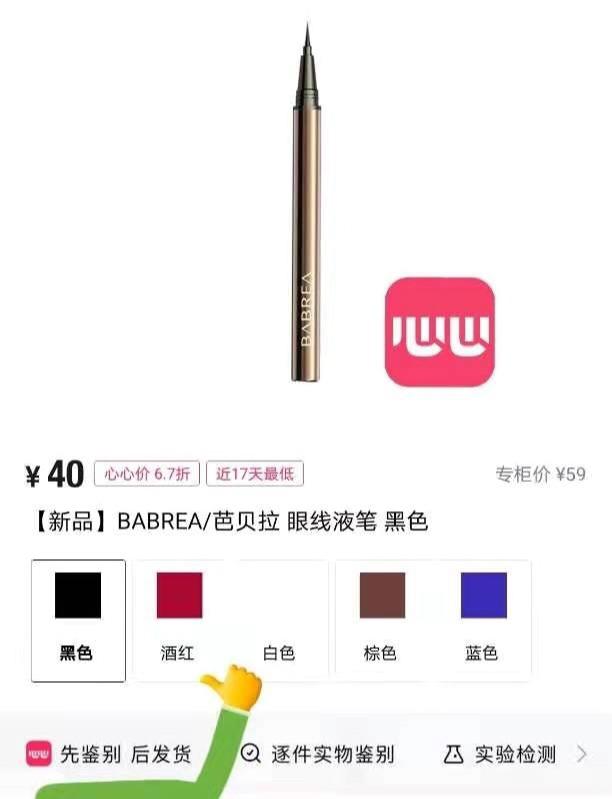The height and width of the screenshot is (799, 612).
Task: Select the 黑色 color option
Action: 78,619
